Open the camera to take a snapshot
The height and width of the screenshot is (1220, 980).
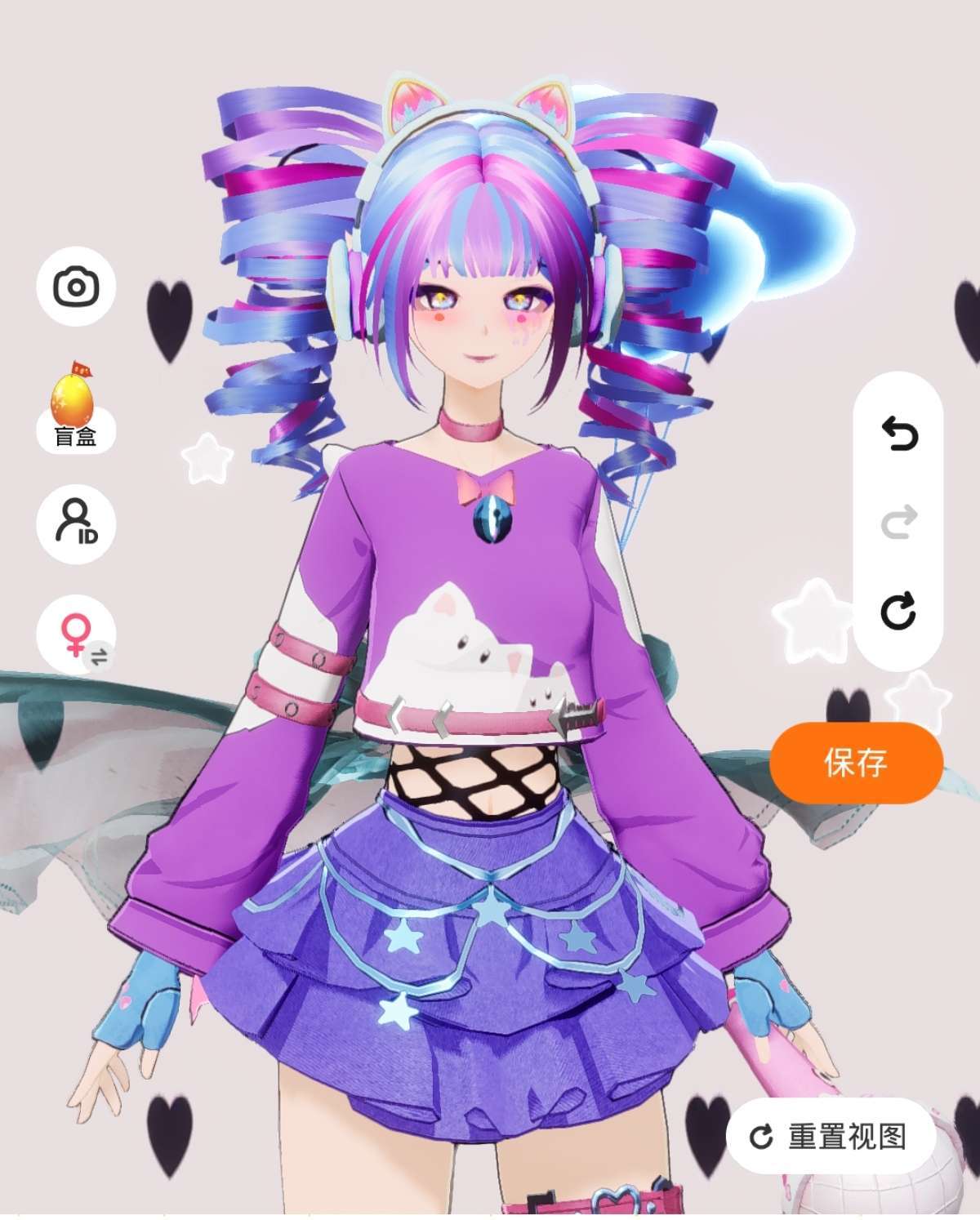[76, 287]
